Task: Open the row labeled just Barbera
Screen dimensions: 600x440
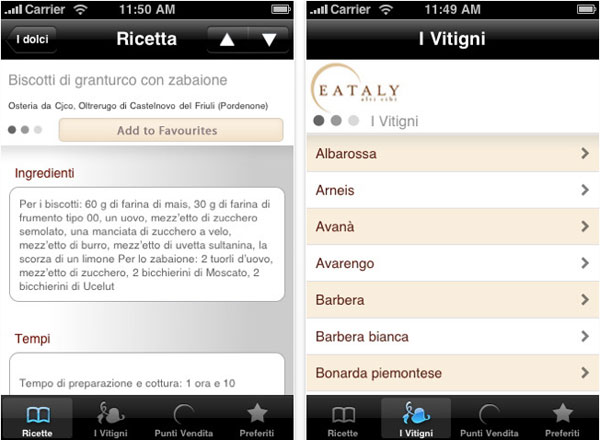Action: [x=452, y=300]
